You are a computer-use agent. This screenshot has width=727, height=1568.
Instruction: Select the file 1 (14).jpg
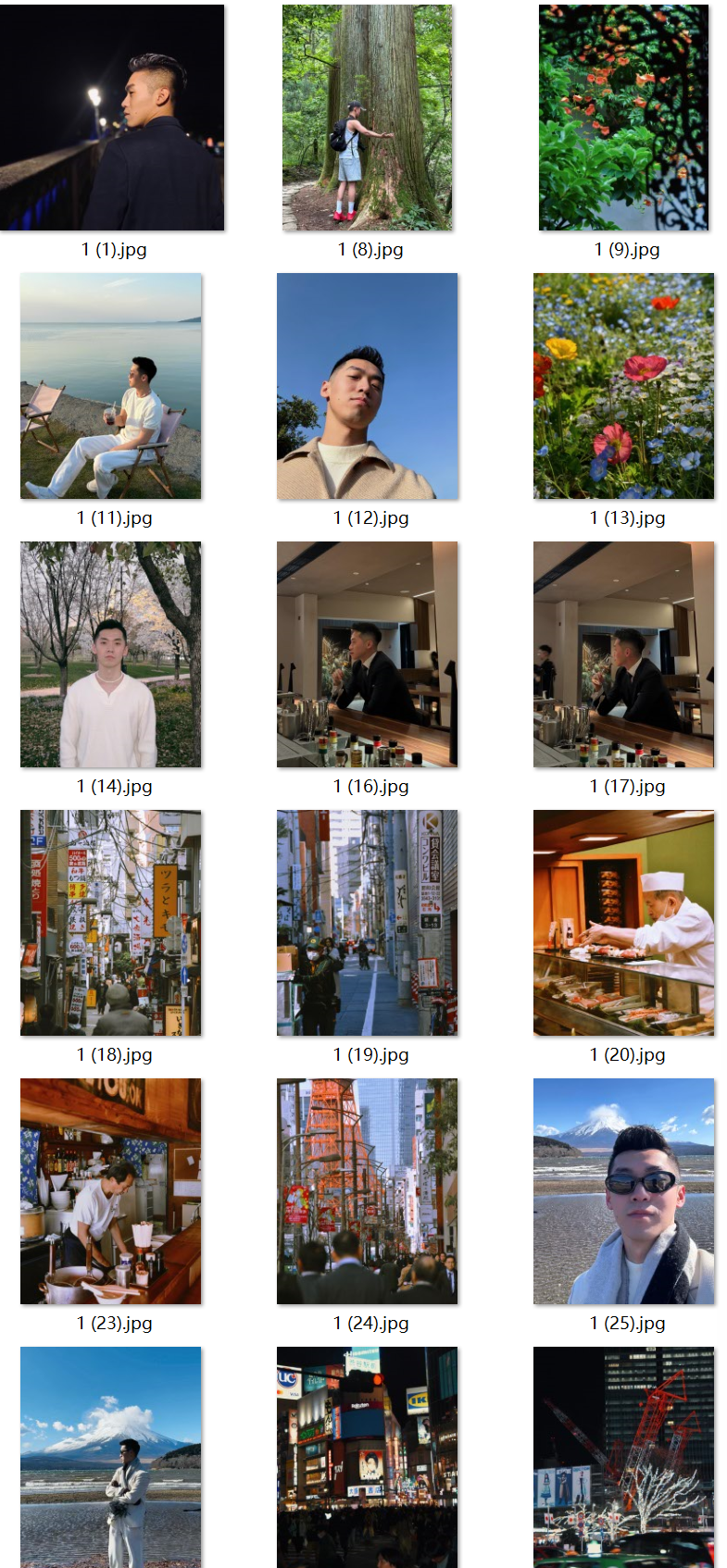111,654
